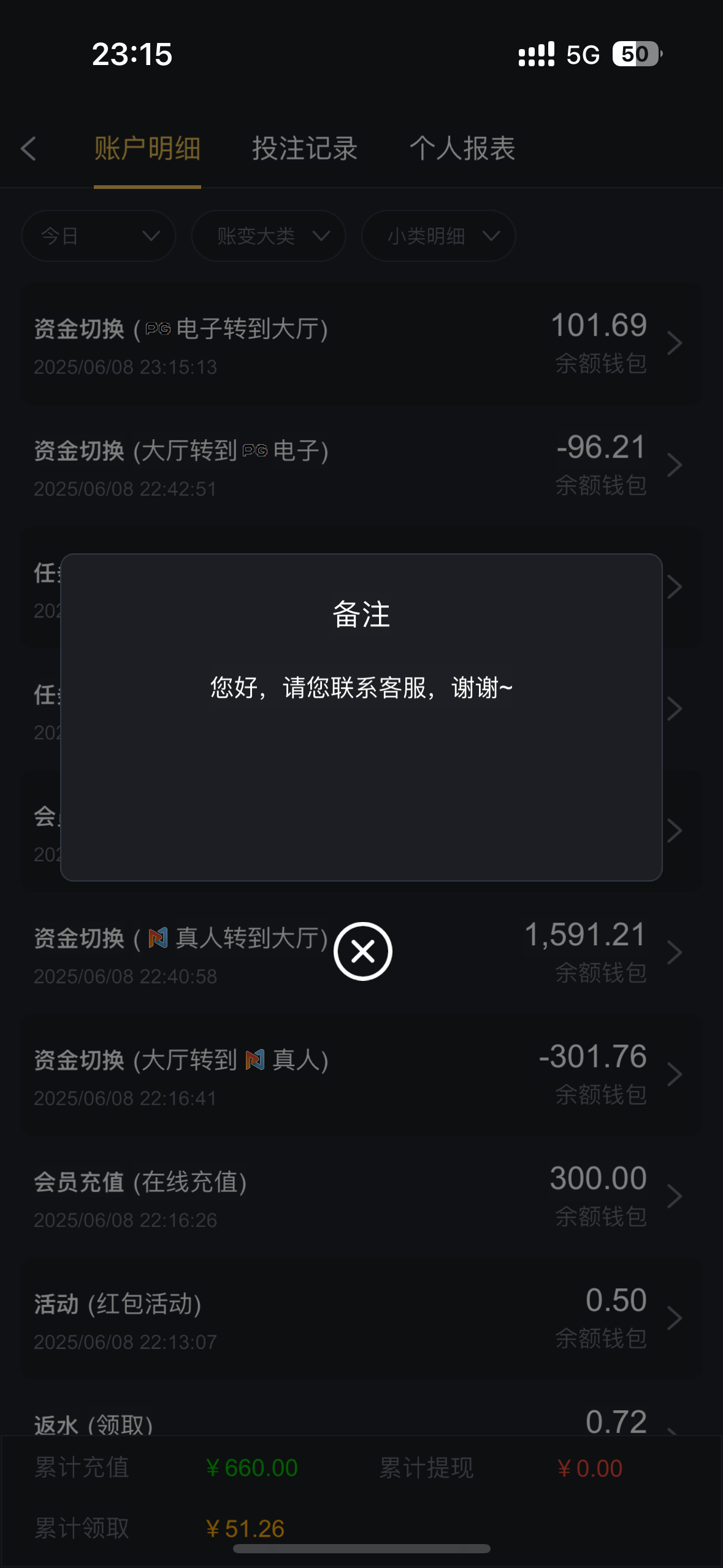The height and width of the screenshot is (1568, 723).
Task: Open the 会员充值 300.00 record
Action: coord(361,1196)
